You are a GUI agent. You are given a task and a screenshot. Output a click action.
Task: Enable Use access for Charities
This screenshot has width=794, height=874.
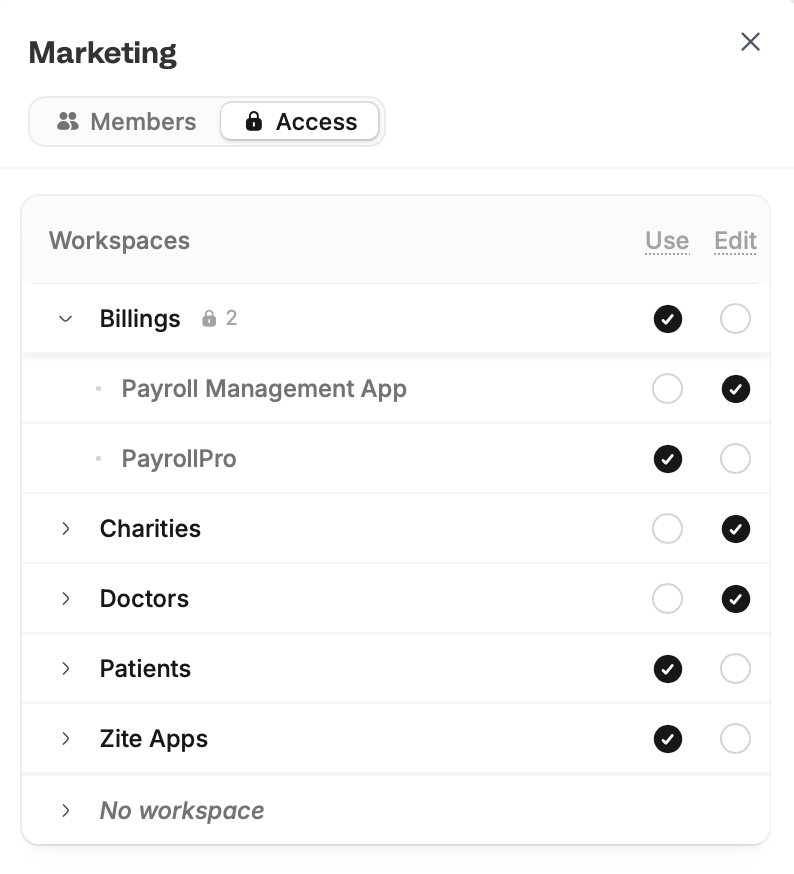click(667, 529)
